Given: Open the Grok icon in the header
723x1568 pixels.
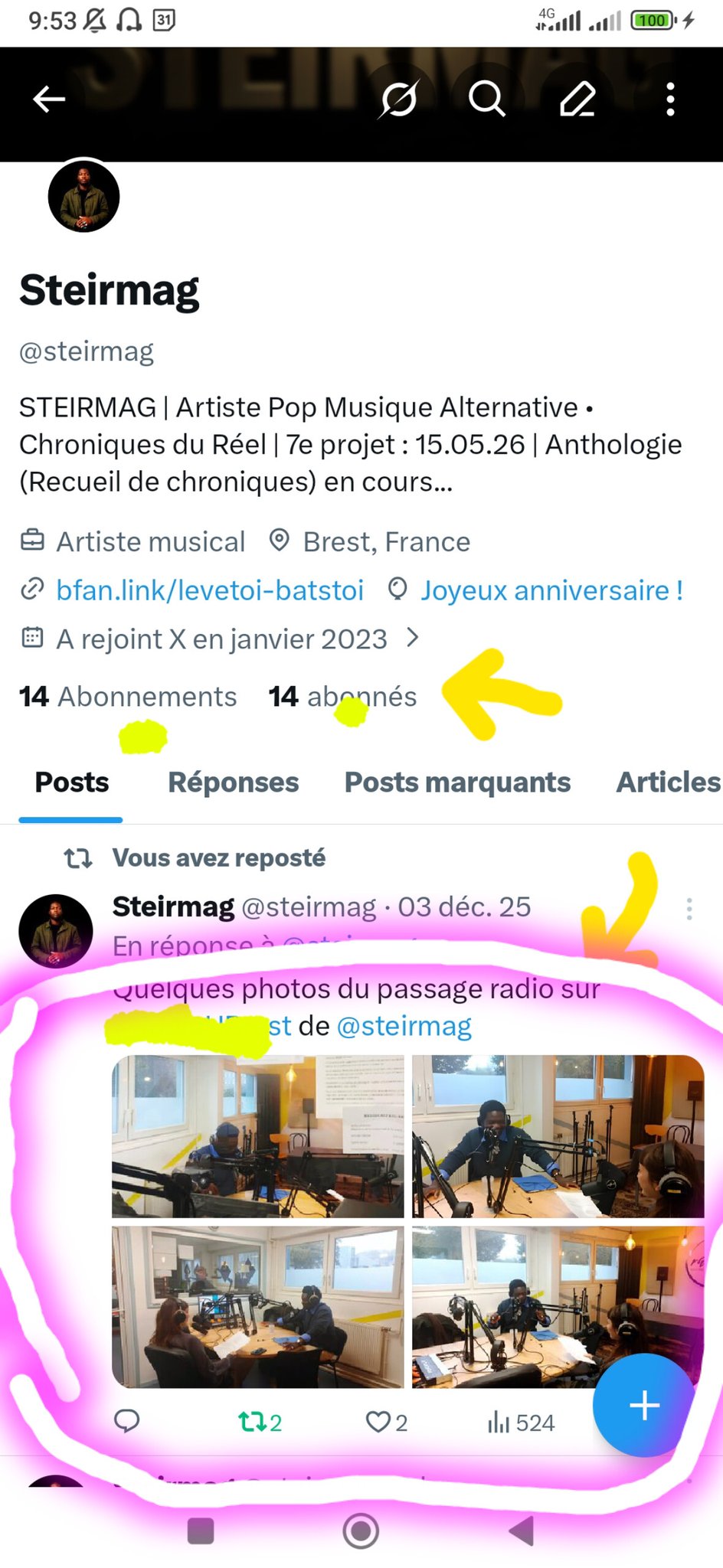Looking at the screenshot, I should pyautogui.click(x=398, y=99).
